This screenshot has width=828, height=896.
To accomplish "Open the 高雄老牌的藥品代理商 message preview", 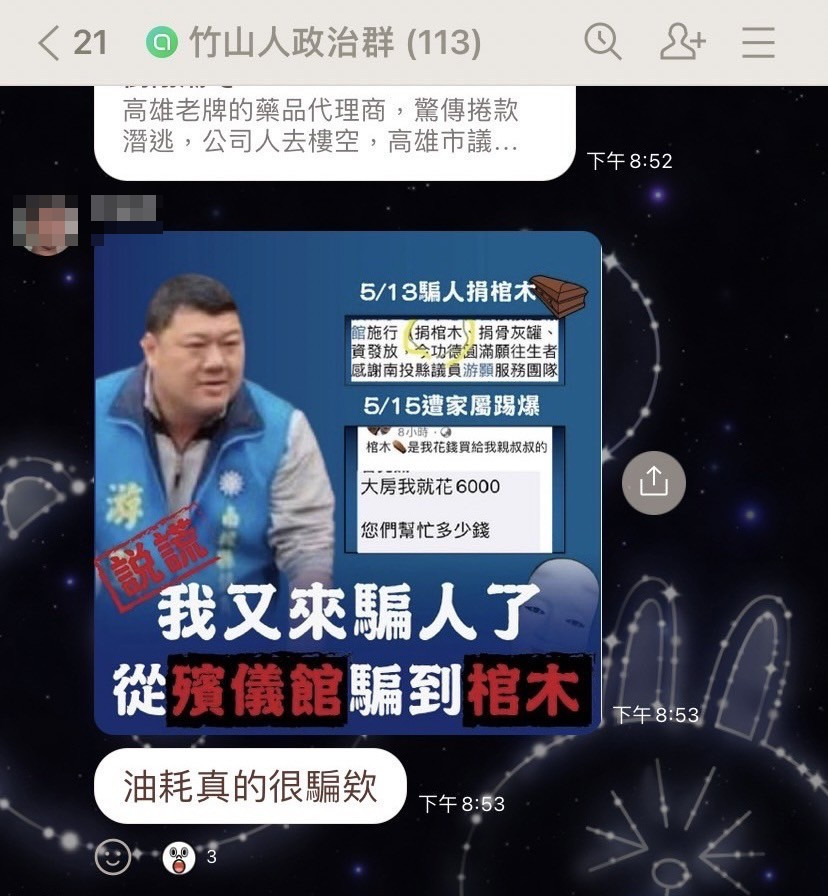I will click(x=334, y=128).
